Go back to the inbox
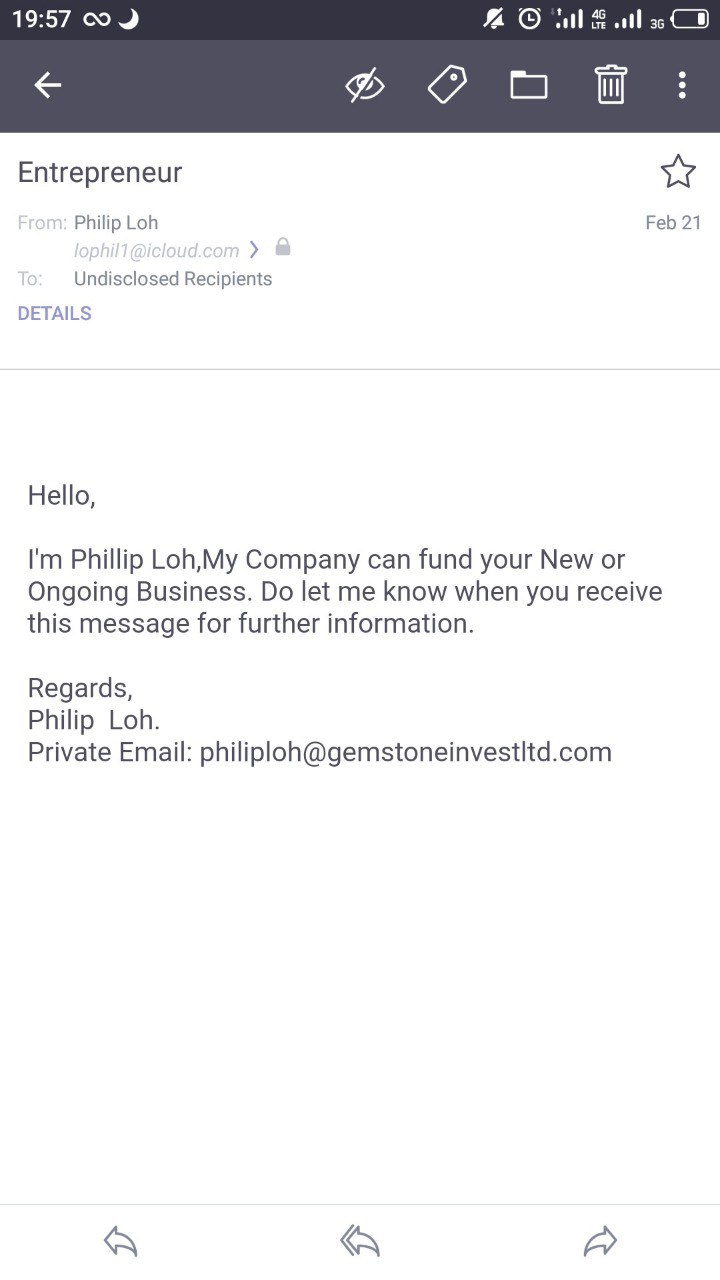Viewport: 720px width, 1280px height. point(48,86)
